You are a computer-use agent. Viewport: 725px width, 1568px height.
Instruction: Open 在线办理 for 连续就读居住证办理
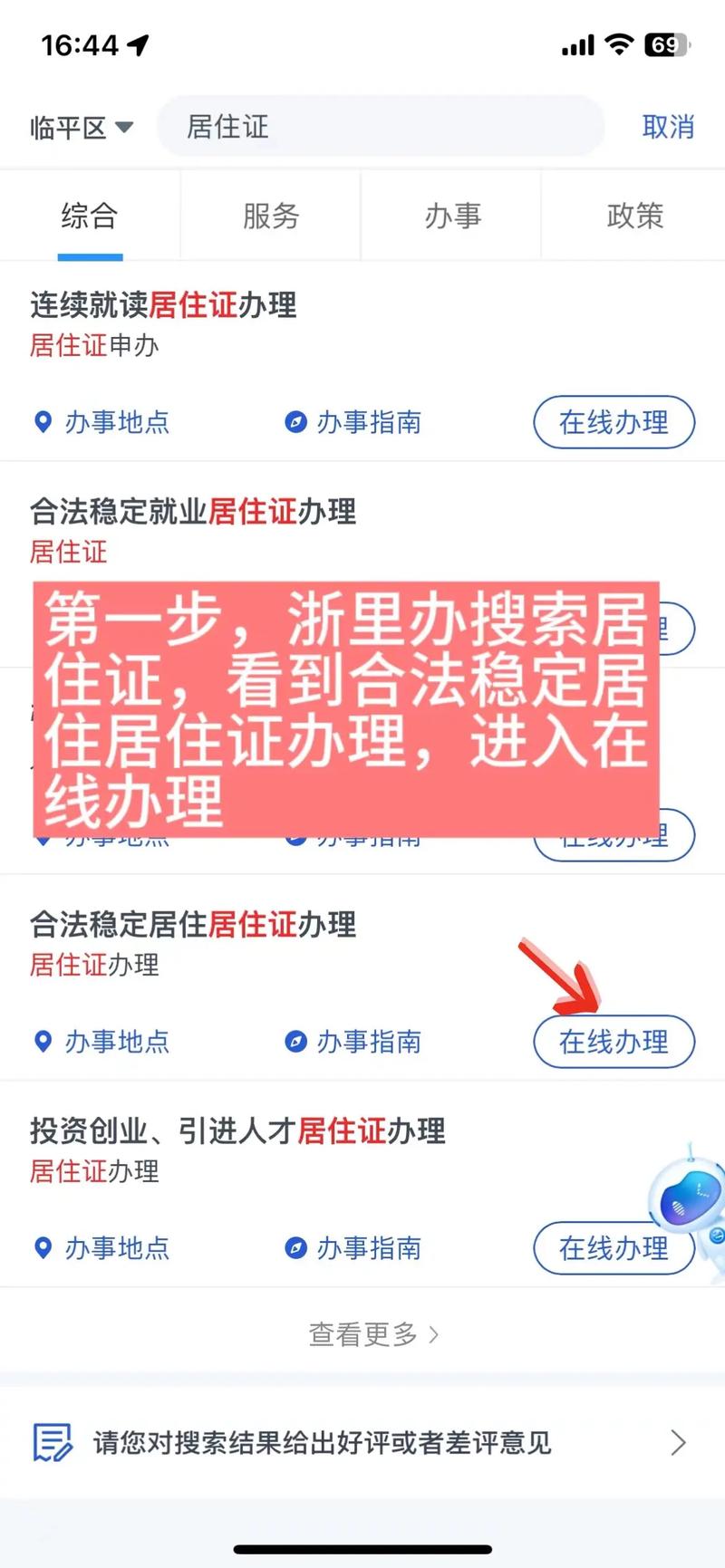[x=614, y=422]
